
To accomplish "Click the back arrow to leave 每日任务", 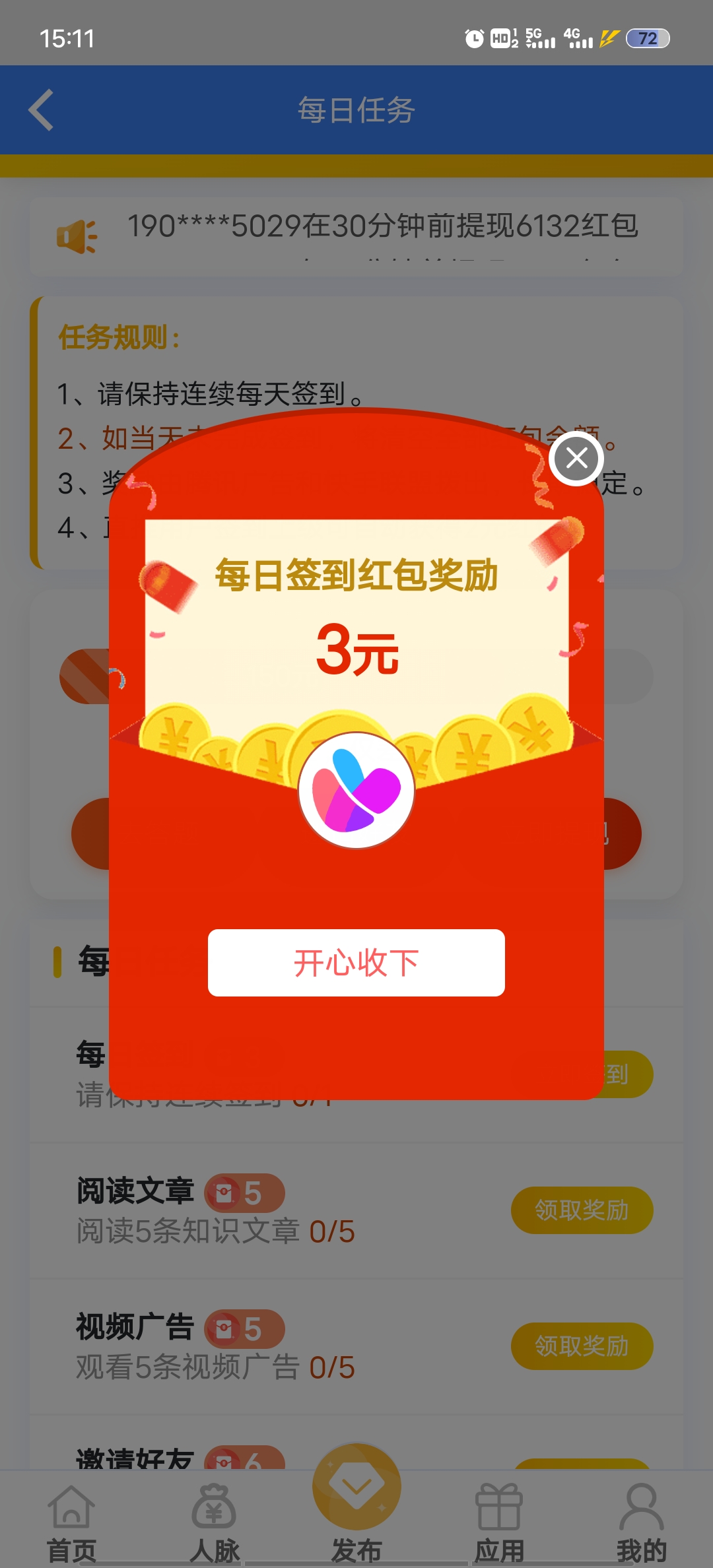I will (41, 110).
